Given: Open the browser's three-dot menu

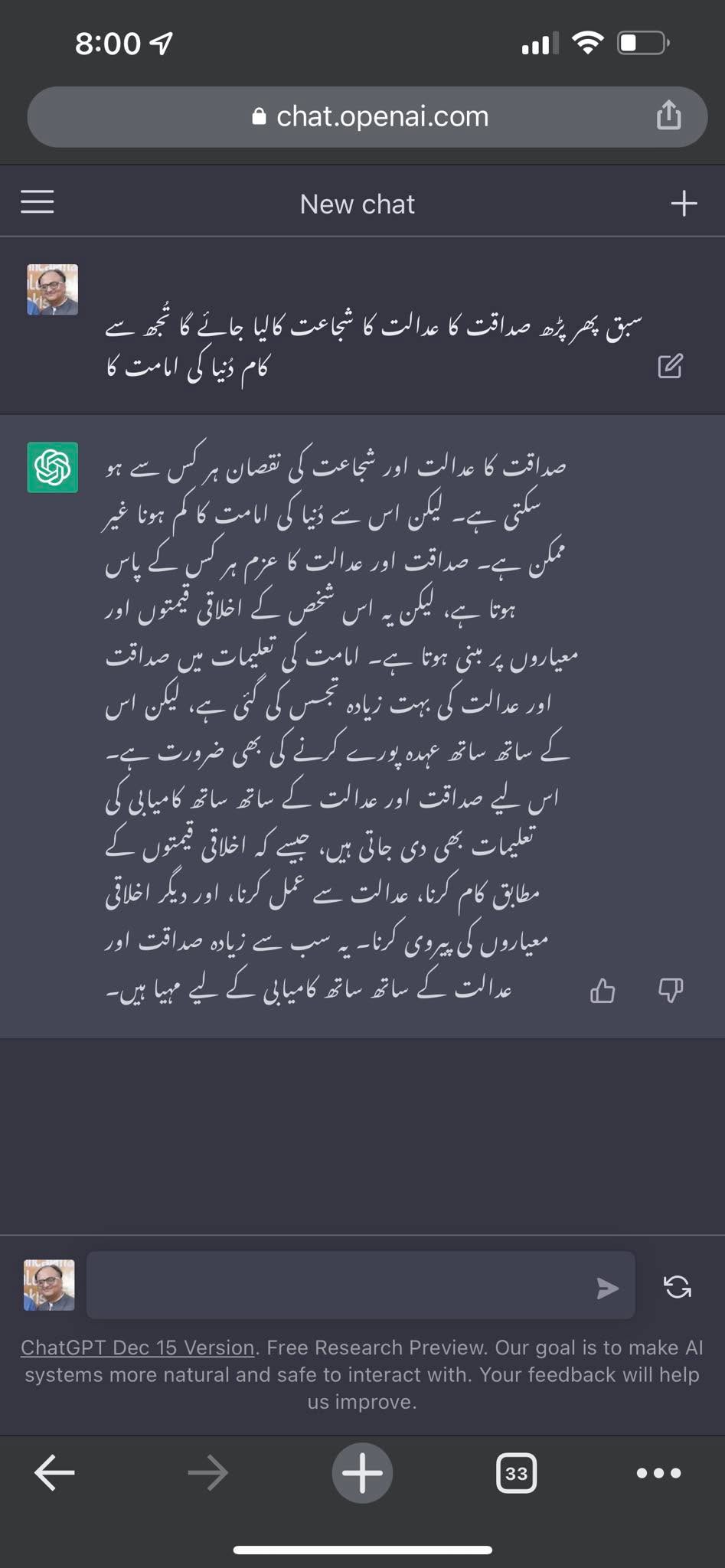Looking at the screenshot, I should (x=658, y=1472).
